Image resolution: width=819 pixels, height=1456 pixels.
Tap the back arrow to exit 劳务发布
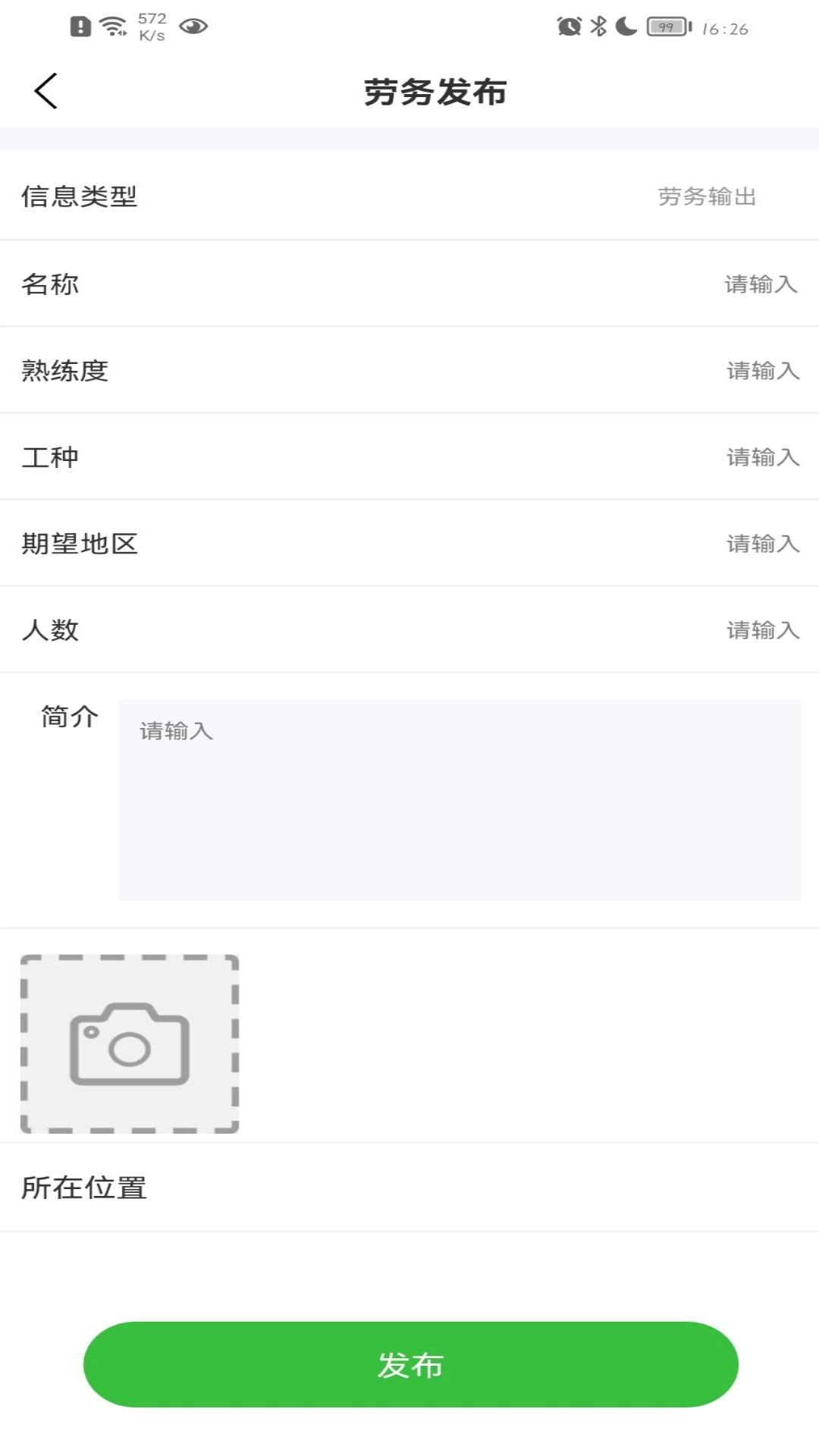coord(45,90)
